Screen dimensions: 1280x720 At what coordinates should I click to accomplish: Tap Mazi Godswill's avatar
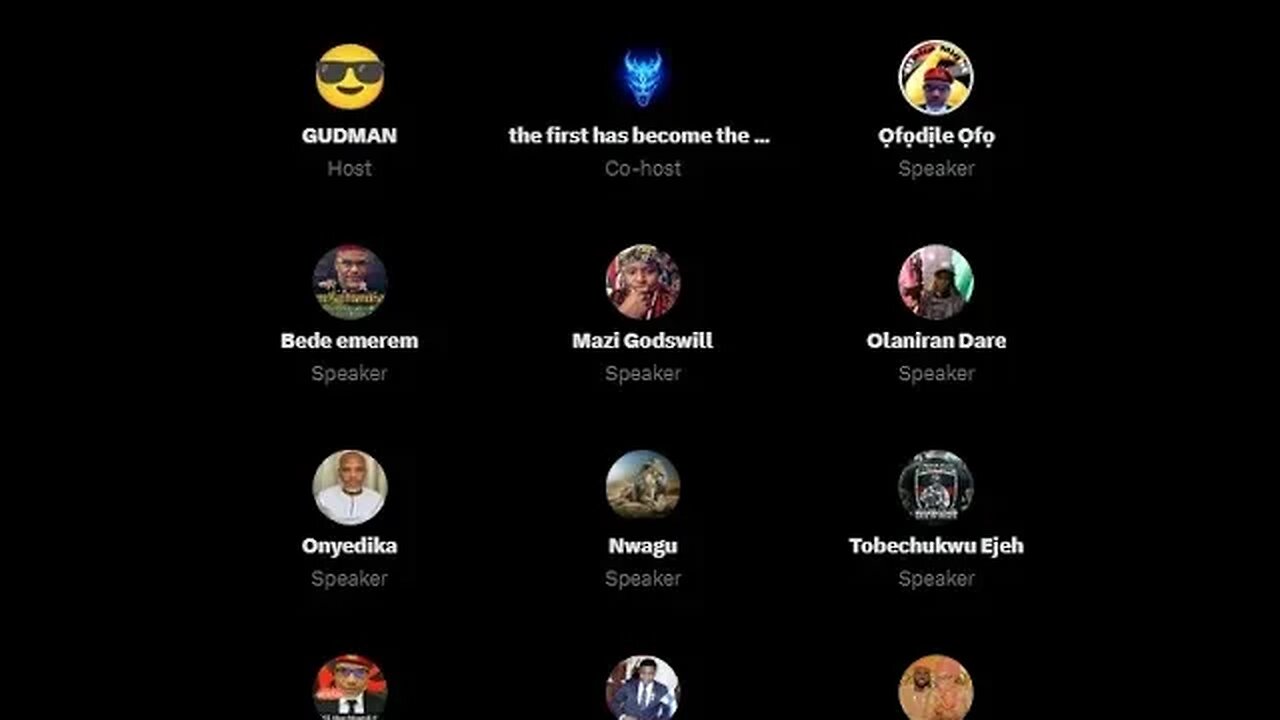coord(642,282)
